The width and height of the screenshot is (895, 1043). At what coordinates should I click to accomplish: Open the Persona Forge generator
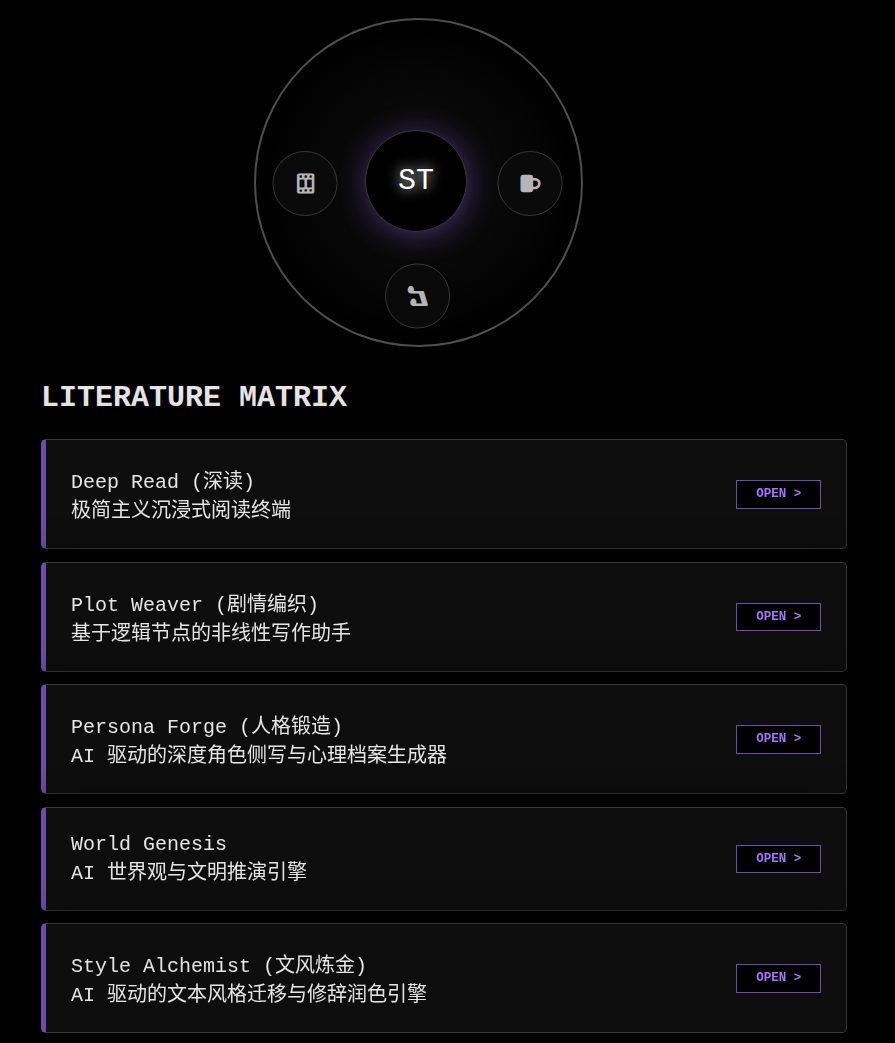click(778, 738)
